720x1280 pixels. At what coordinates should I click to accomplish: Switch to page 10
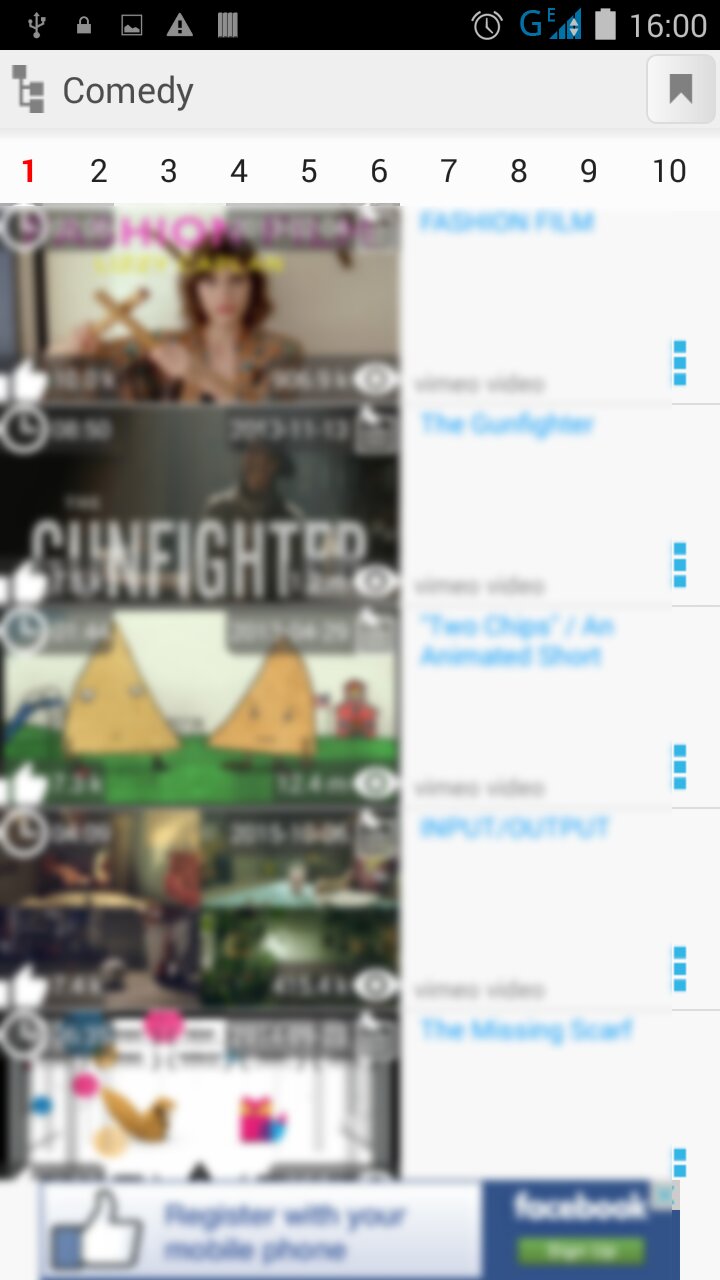pyautogui.click(x=669, y=172)
